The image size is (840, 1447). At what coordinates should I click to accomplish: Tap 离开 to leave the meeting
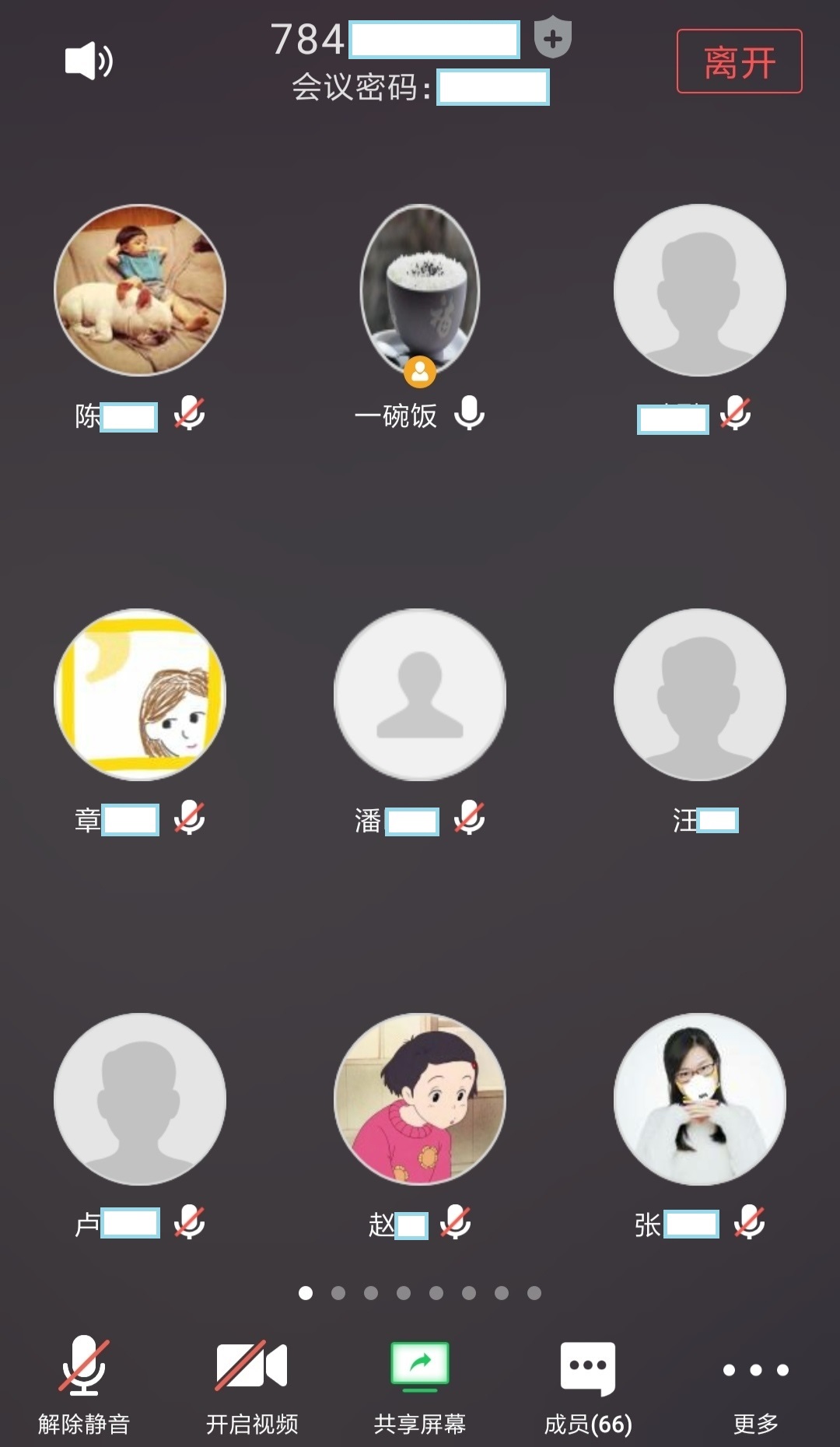[739, 61]
